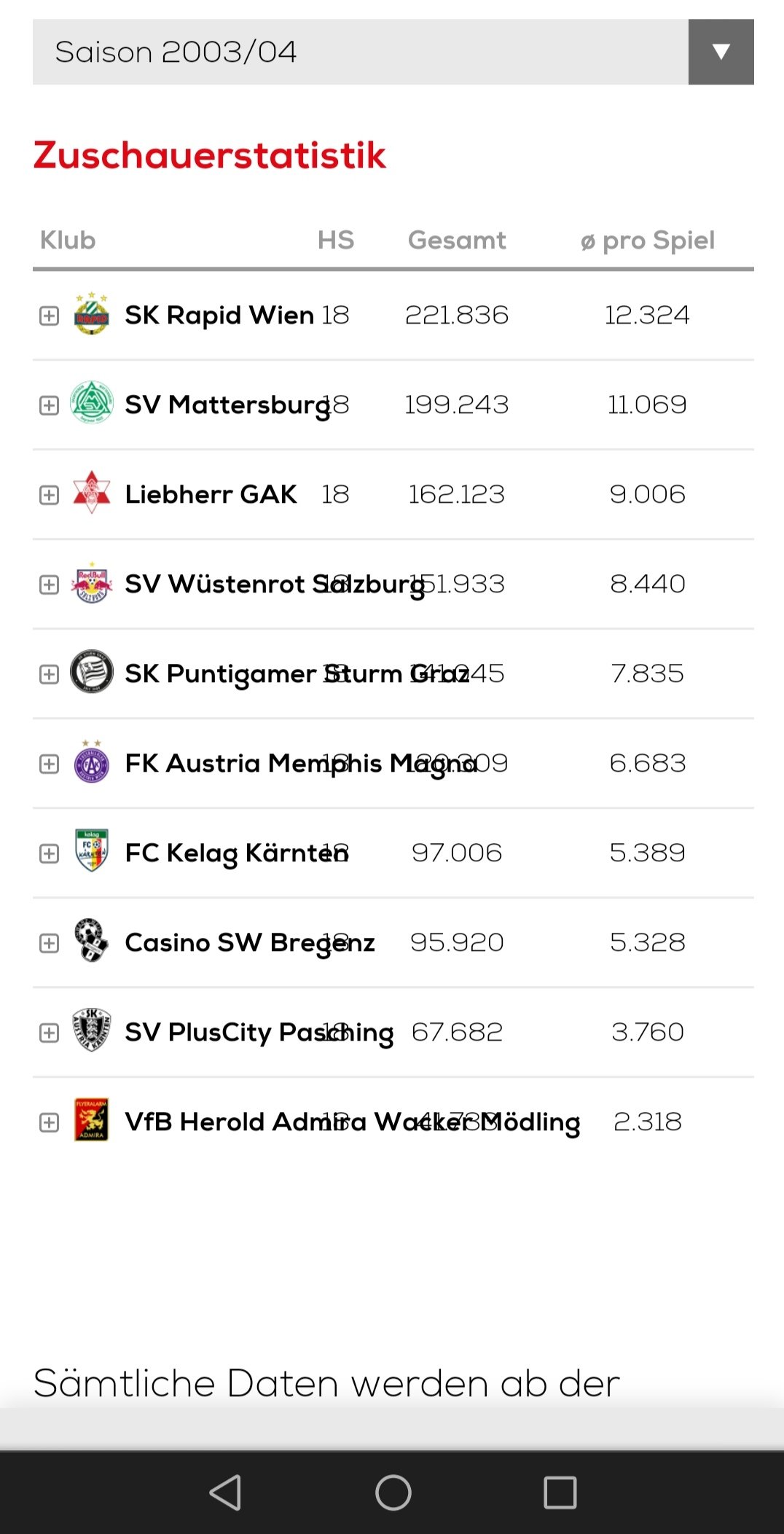784x1534 pixels.
Task: Expand the SK Puntigamer Sturm Graz row
Action: point(49,674)
